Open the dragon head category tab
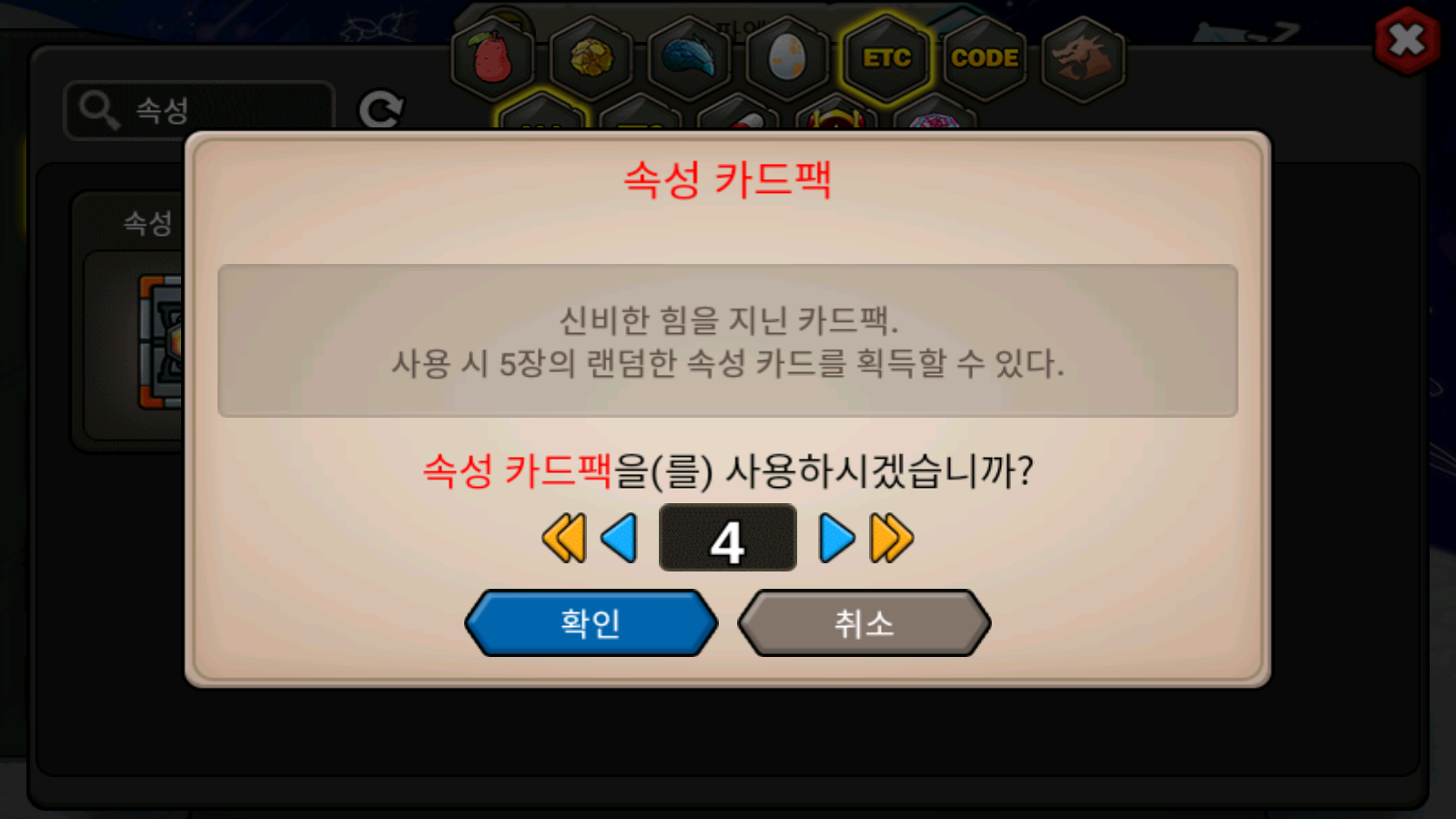 click(1082, 58)
